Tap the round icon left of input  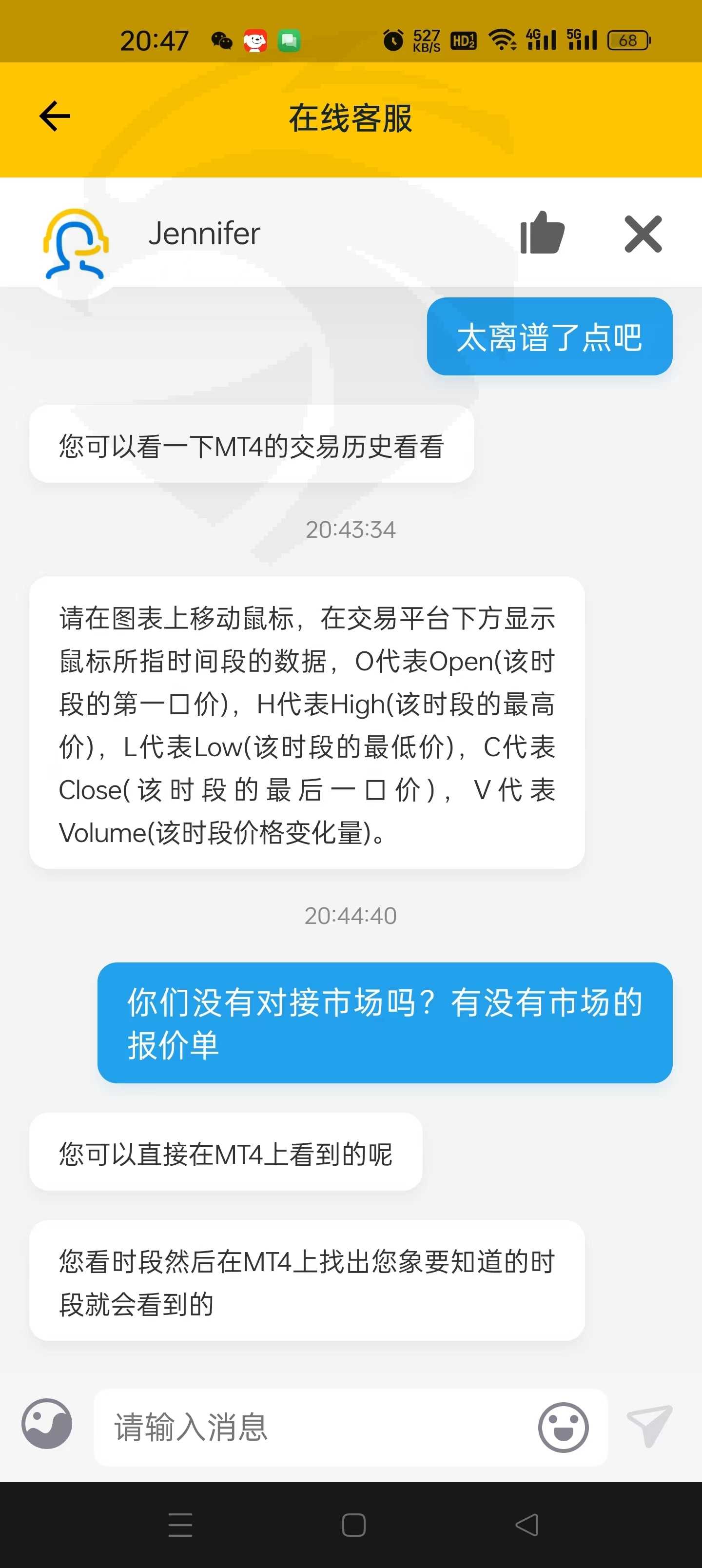[47, 1424]
